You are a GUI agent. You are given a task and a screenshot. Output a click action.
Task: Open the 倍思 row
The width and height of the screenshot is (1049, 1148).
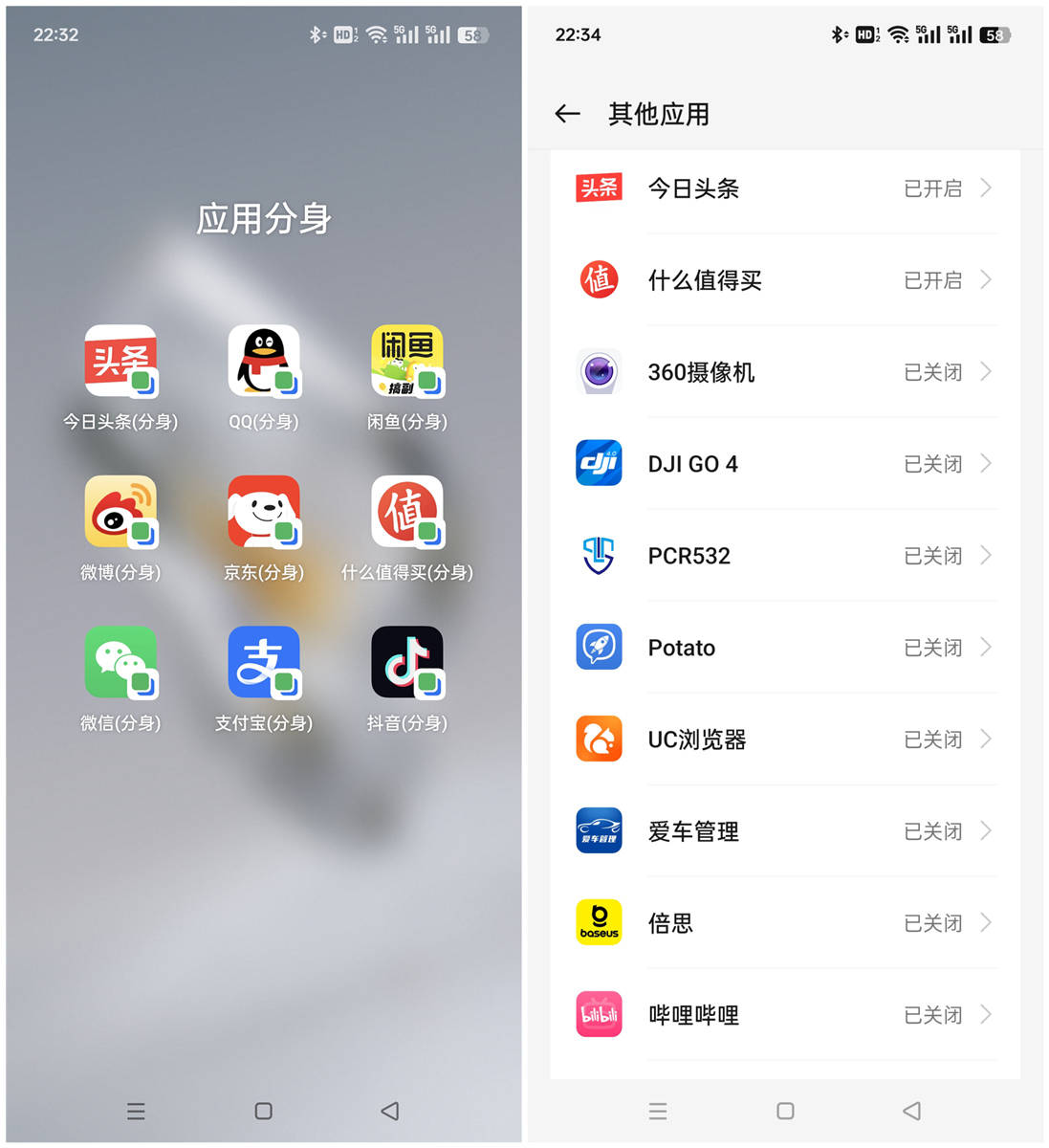pyautogui.click(x=784, y=923)
